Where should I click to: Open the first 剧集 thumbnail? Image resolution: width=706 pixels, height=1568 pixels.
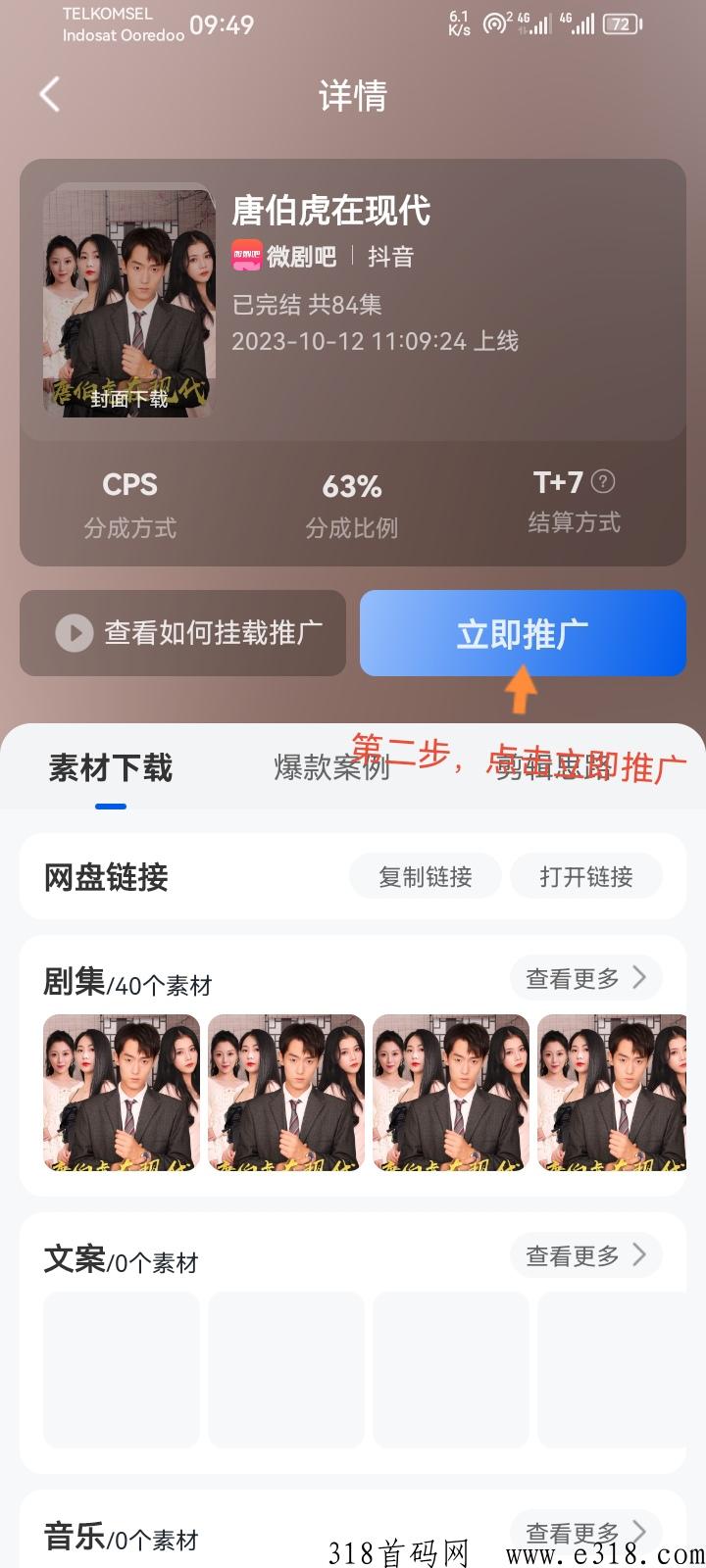(122, 1093)
